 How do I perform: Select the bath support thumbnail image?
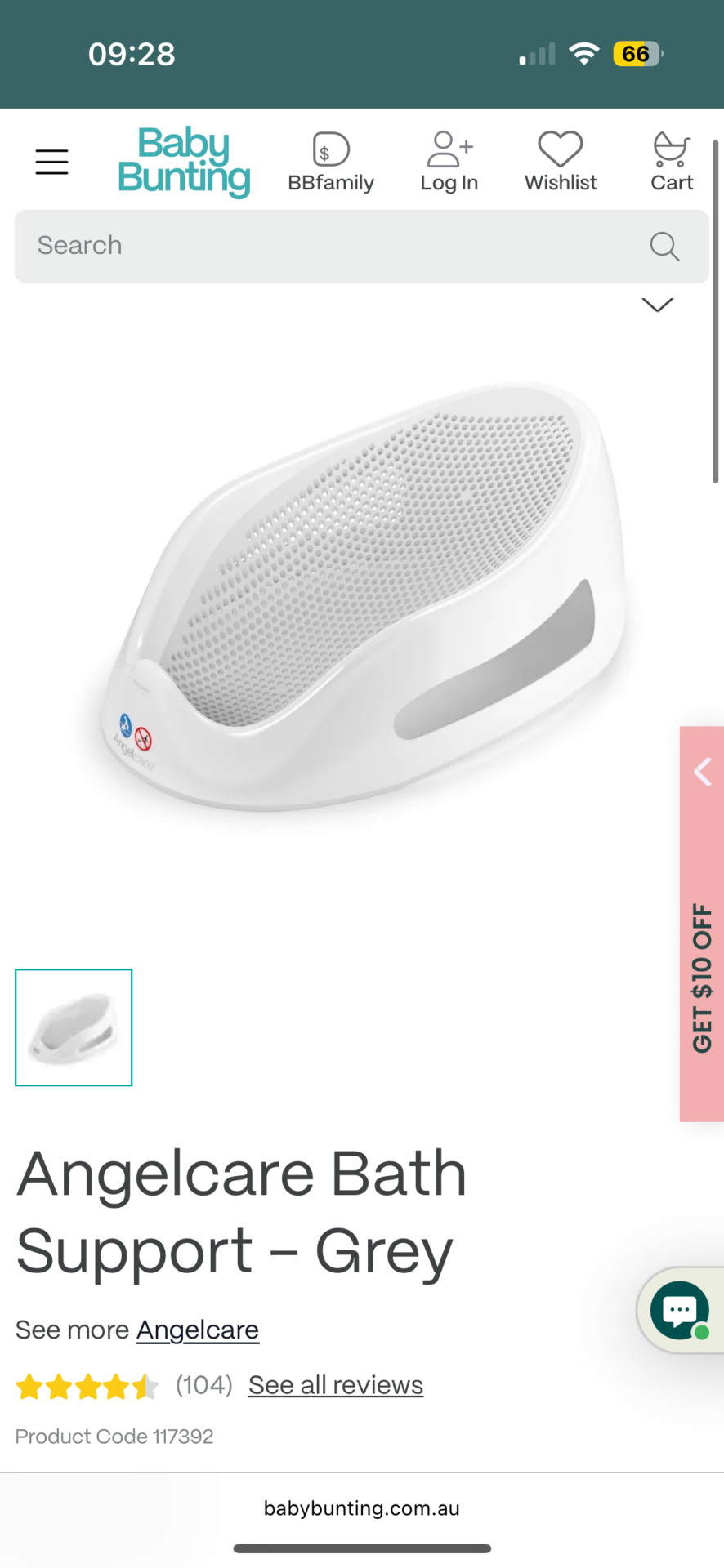tap(74, 1027)
